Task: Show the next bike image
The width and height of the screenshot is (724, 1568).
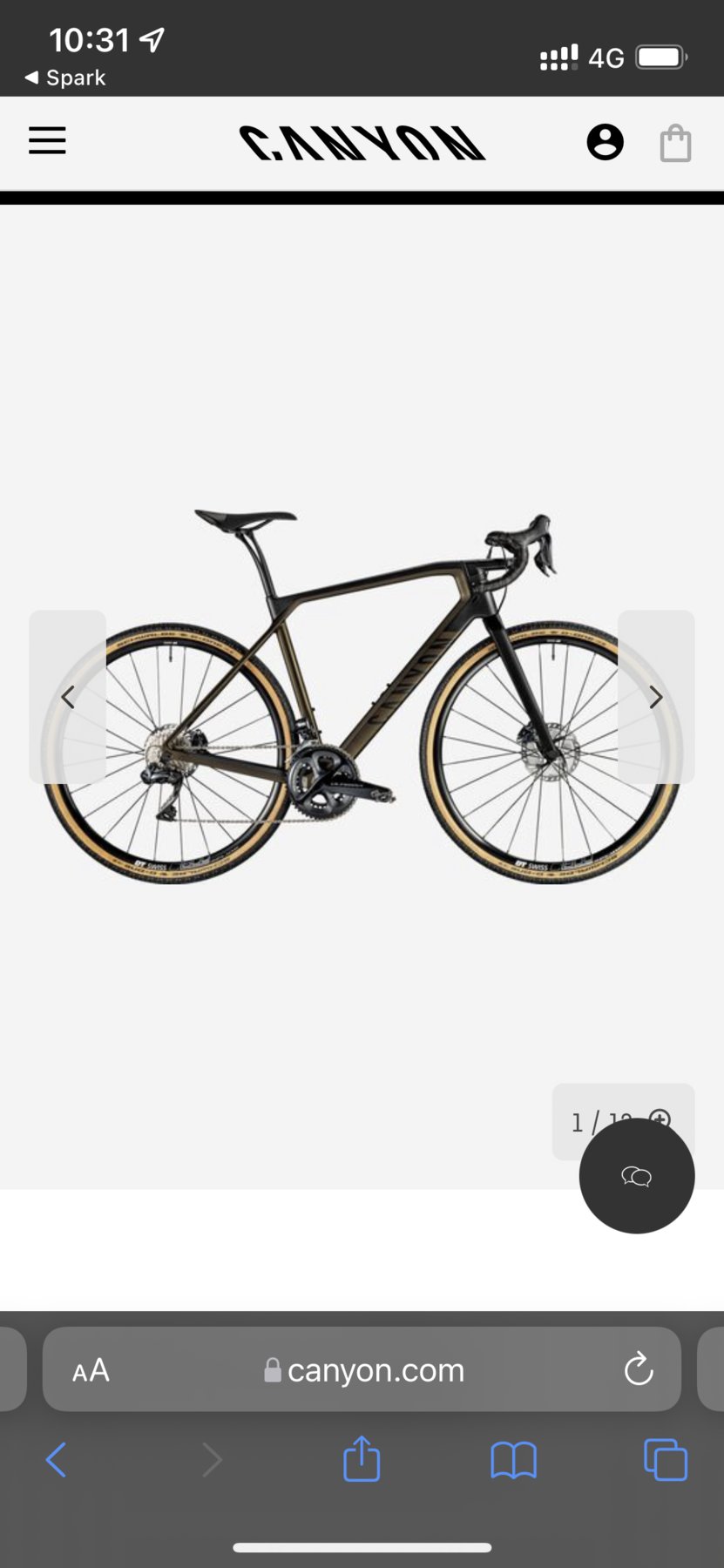Action: [655, 697]
